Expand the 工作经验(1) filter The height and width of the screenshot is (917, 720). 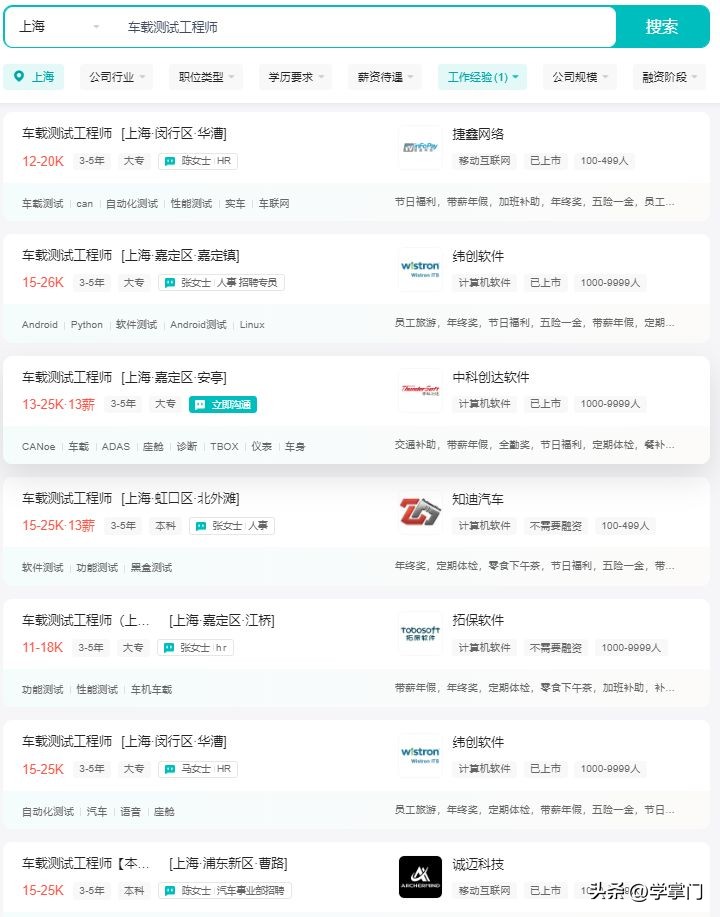(483, 77)
